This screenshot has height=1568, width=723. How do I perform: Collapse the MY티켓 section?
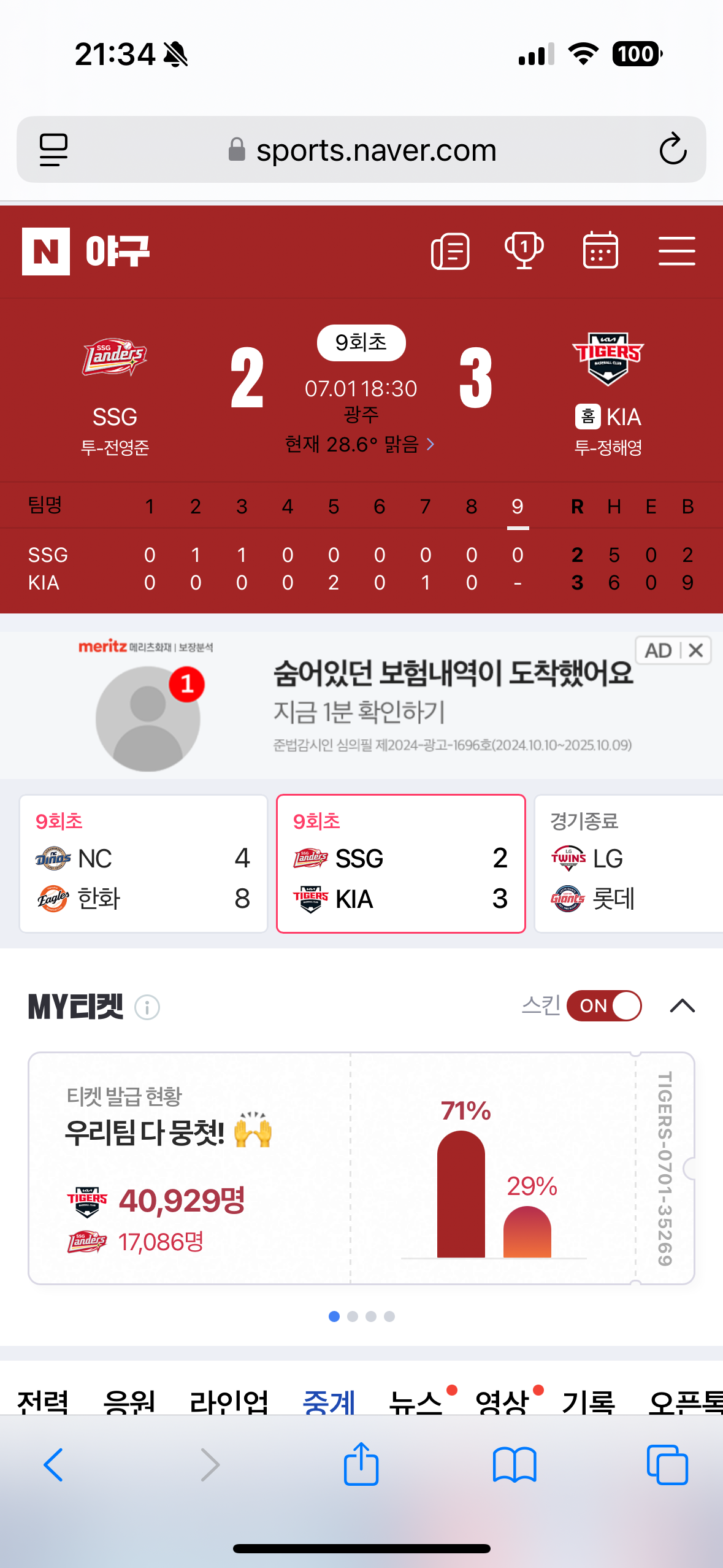[x=682, y=1006]
